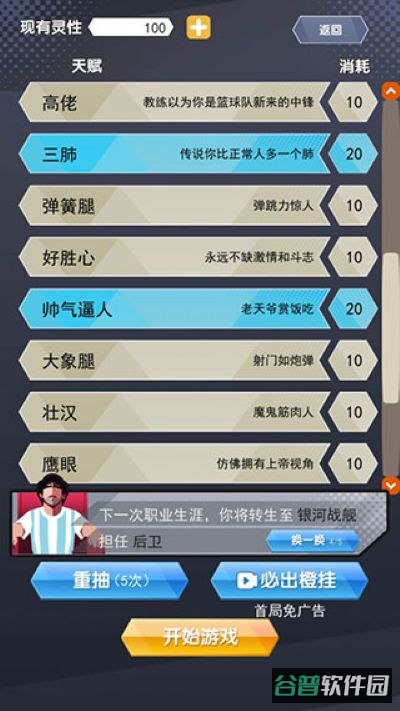This screenshot has width=400, height=711.
Task: Start the game with 开始游戏
Action: (x=200, y=638)
